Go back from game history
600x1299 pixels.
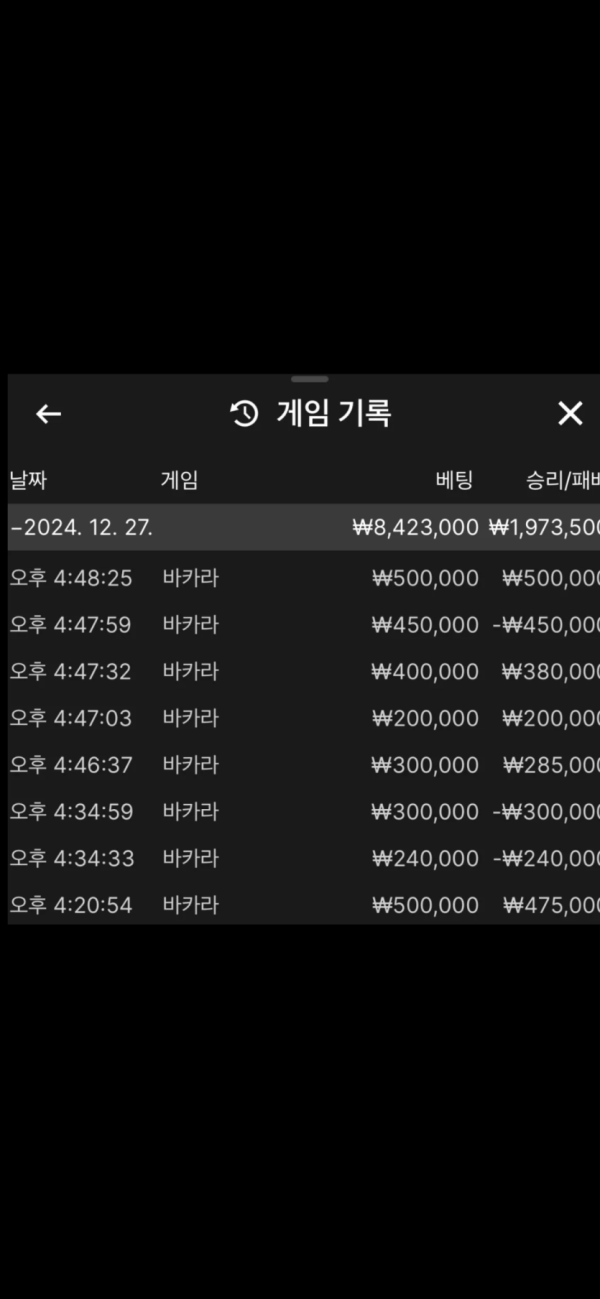[x=48, y=414]
